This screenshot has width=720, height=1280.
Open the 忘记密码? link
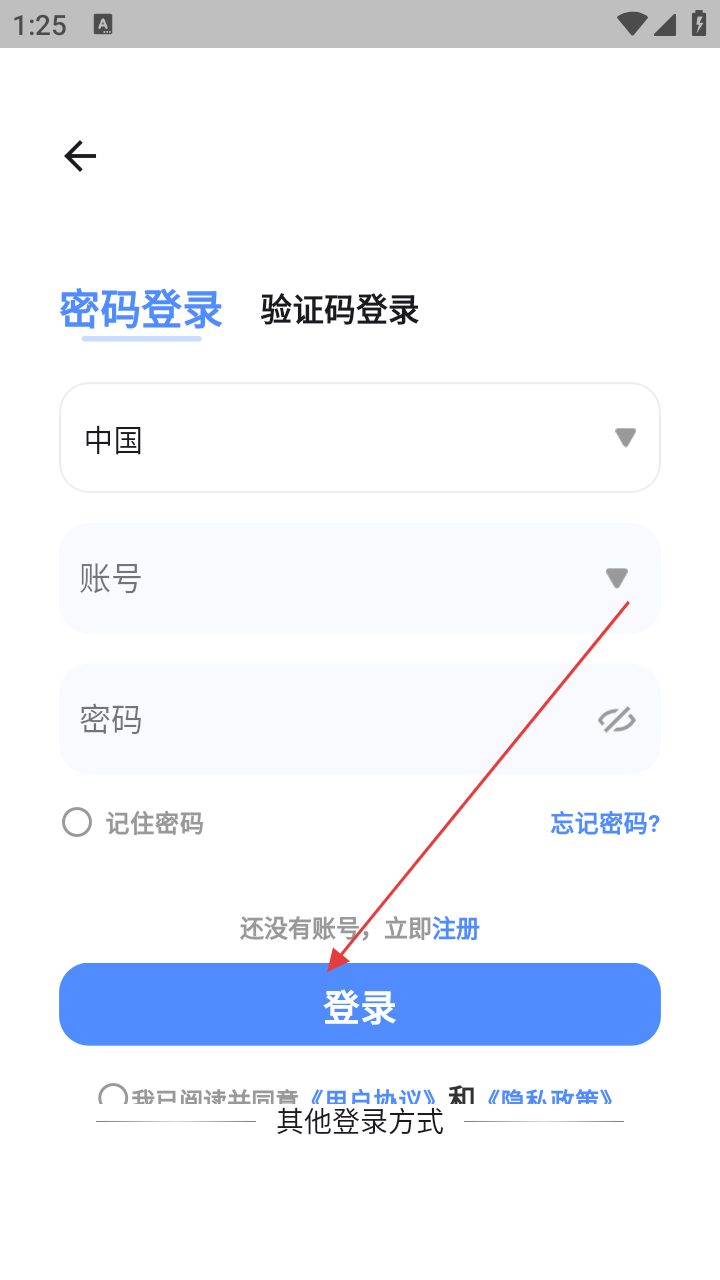pos(605,823)
